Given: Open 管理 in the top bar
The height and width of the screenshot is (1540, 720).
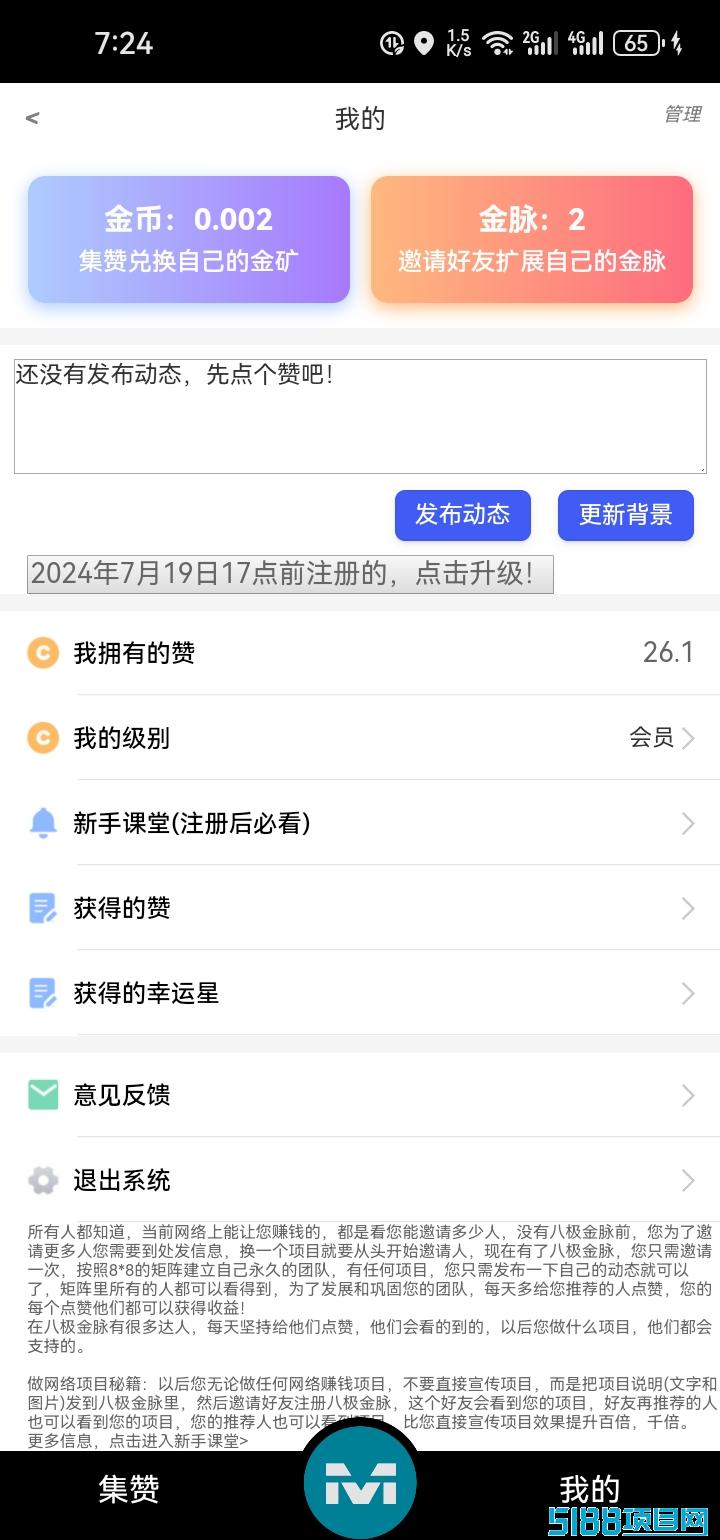Looking at the screenshot, I should 682,114.
